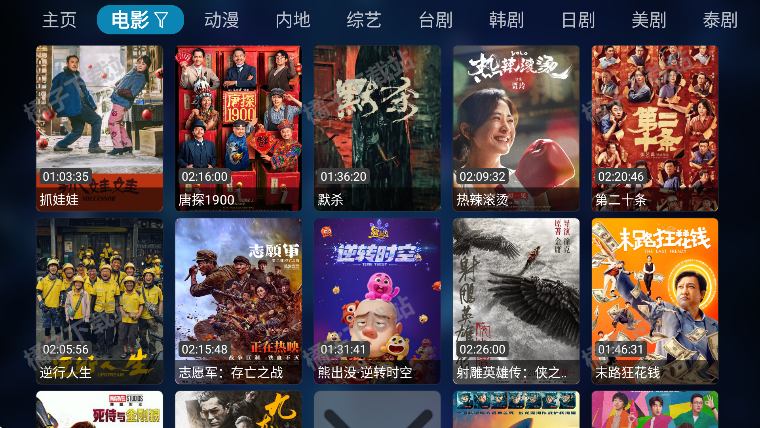Select the 内地 category tab
This screenshot has height=428, width=760.
[x=293, y=20]
